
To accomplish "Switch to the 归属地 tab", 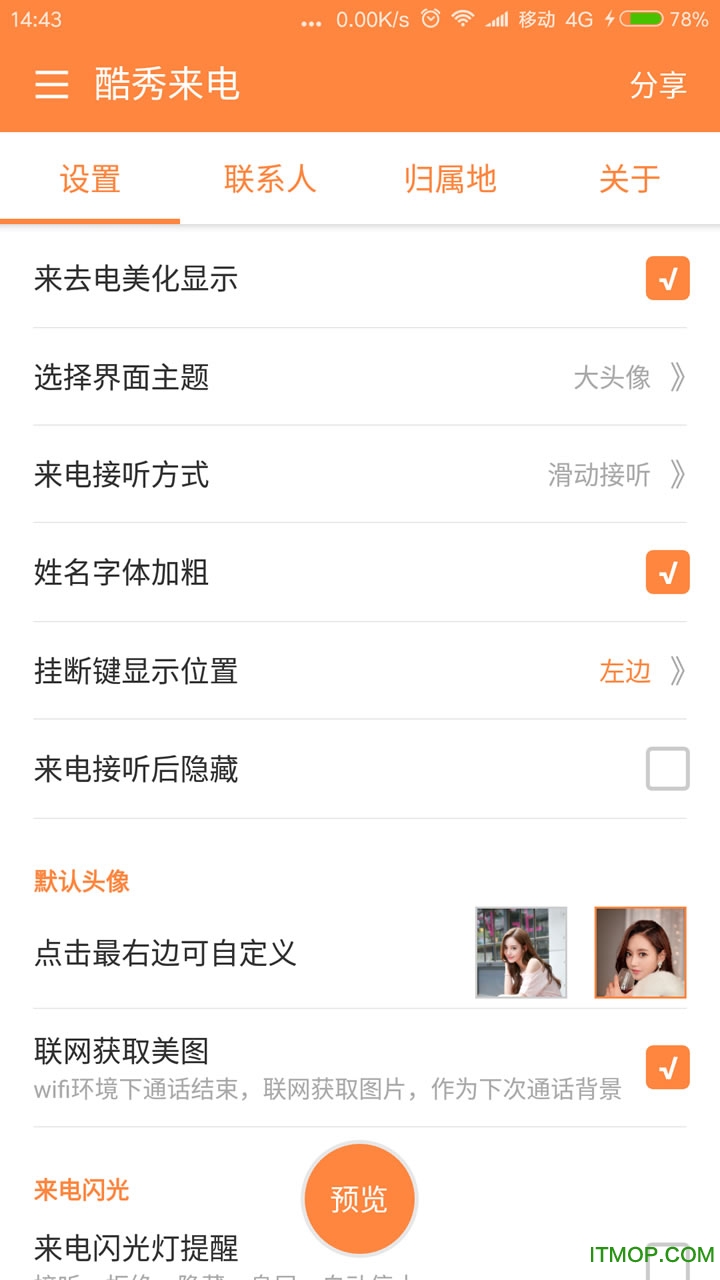I will (x=450, y=179).
